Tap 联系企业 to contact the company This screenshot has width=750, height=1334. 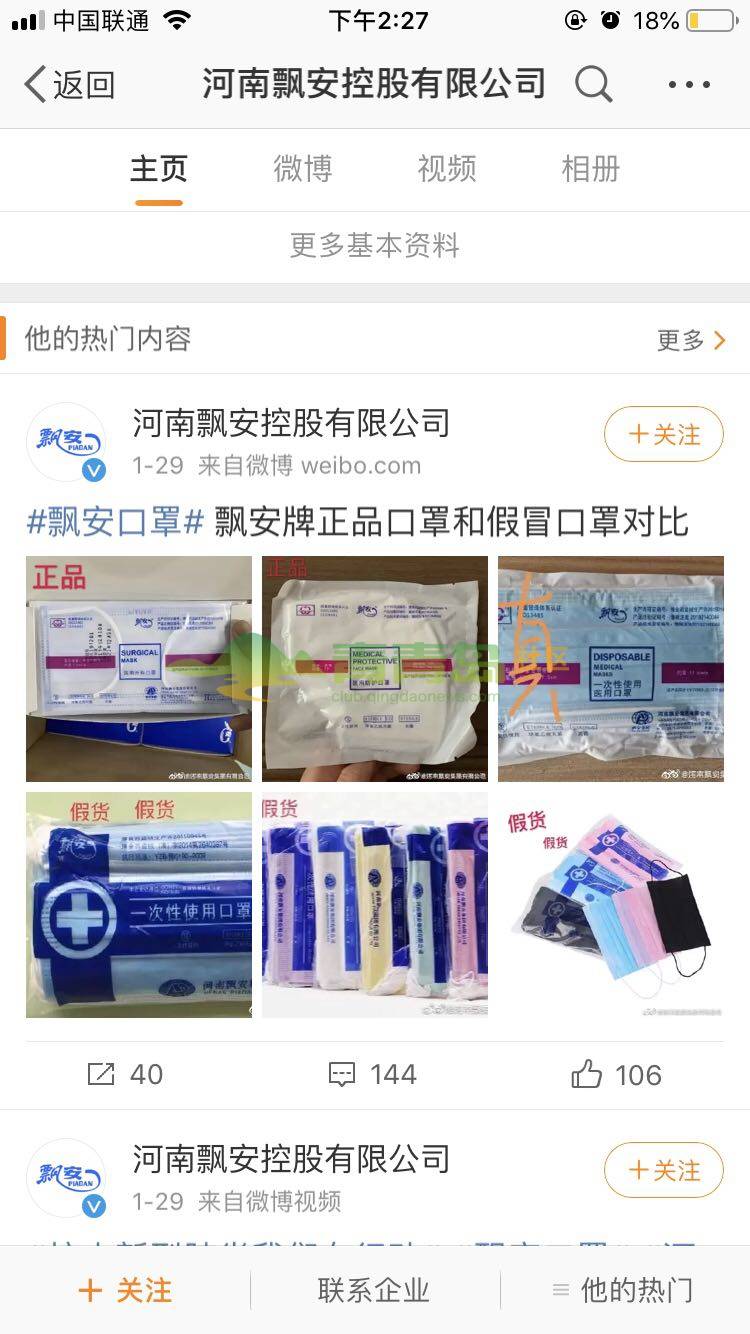[x=374, y=1290]
